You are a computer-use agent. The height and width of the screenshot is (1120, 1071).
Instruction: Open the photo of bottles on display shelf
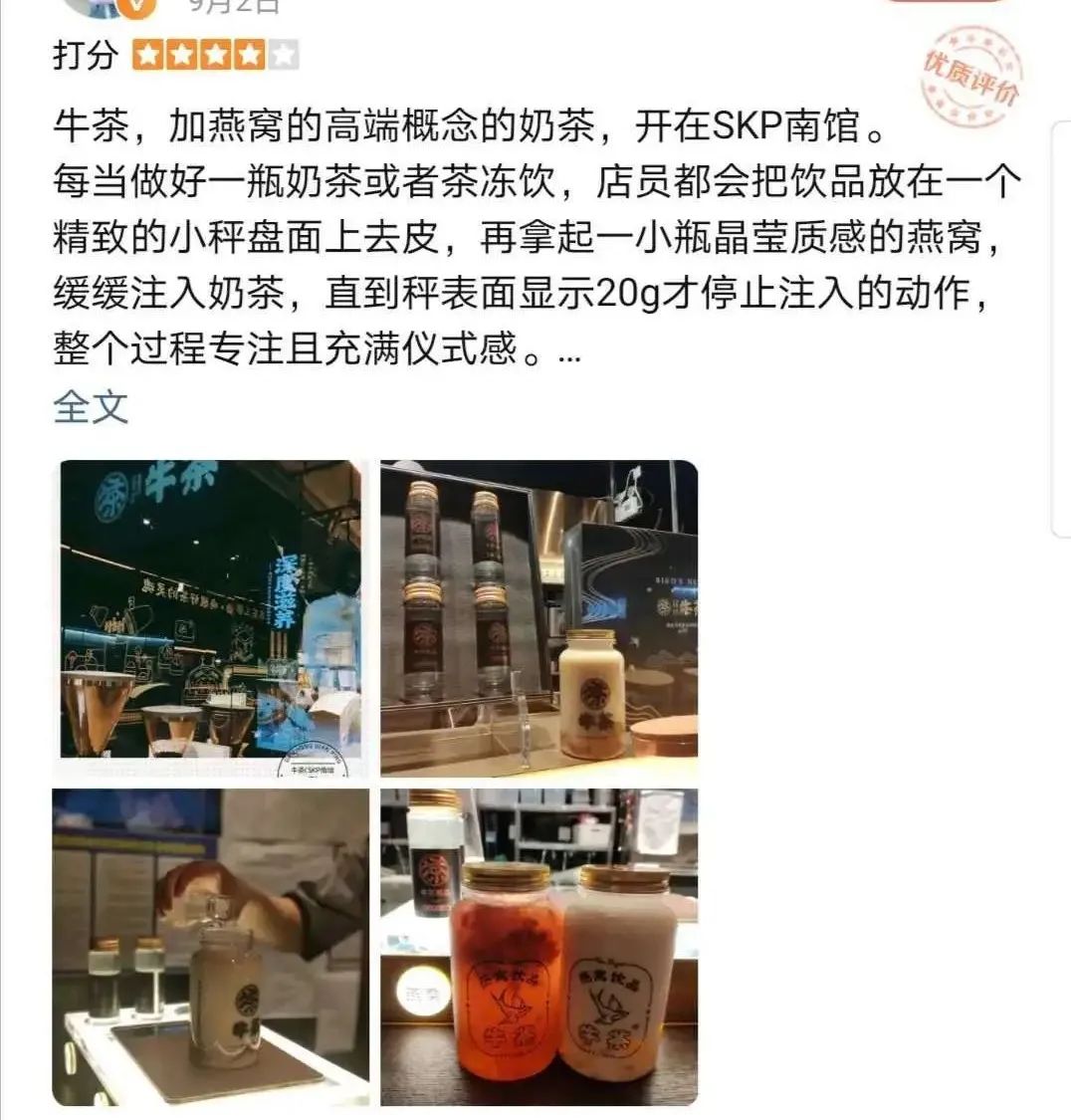click(538, 617)
